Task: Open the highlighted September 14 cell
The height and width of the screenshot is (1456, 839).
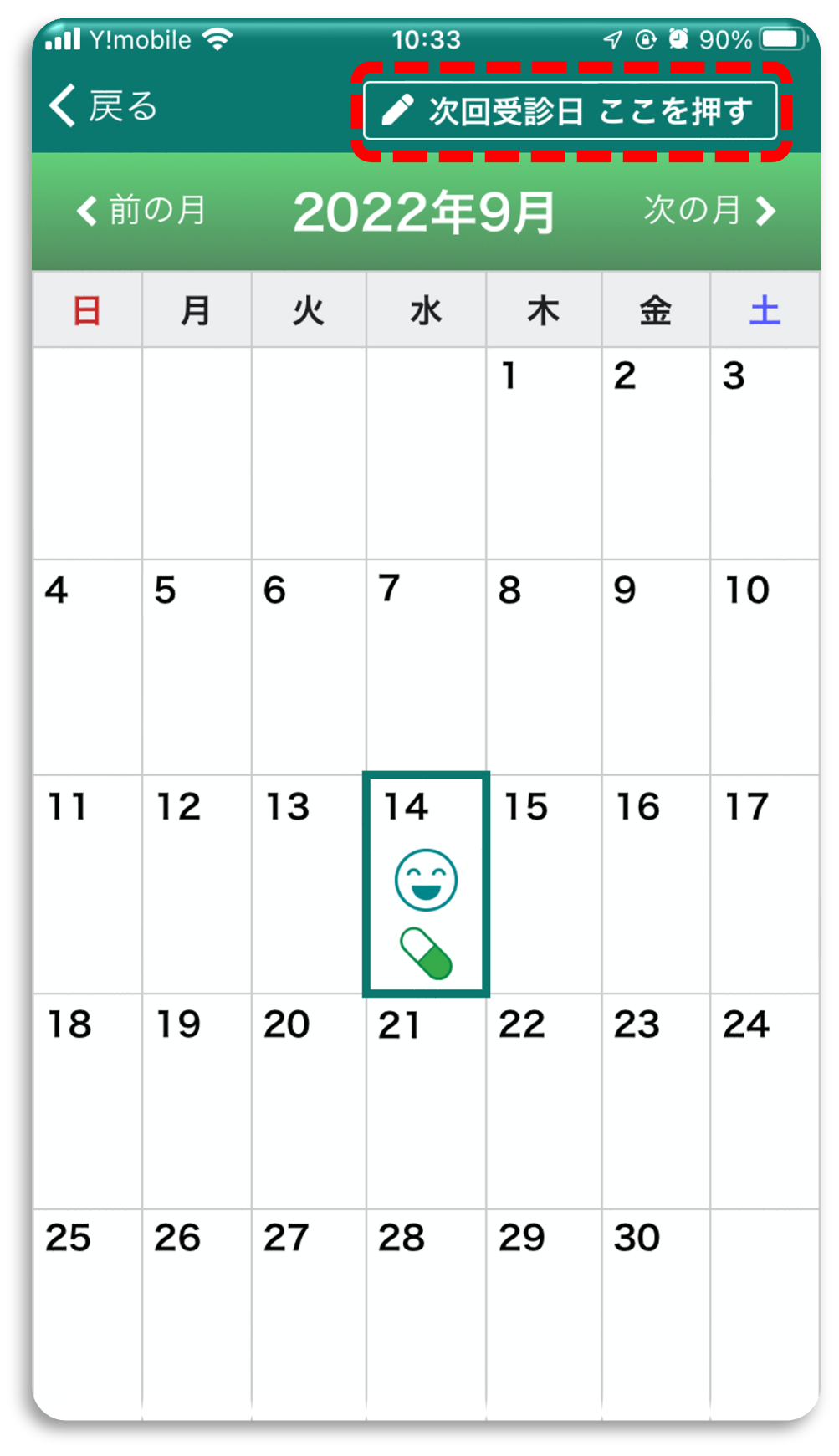Action: 426,884
